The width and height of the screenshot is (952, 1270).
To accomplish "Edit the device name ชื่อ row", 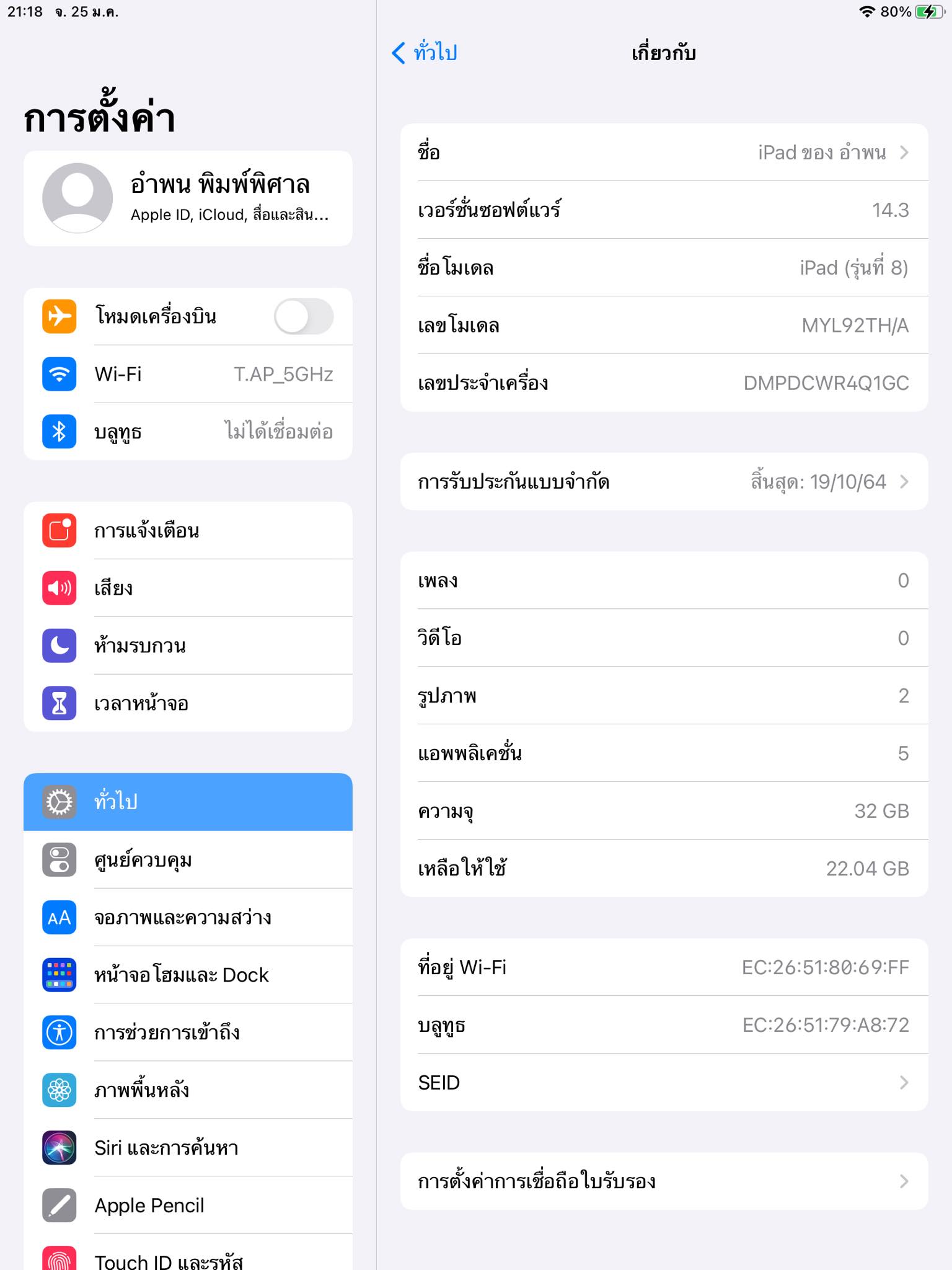I will 664,153.
